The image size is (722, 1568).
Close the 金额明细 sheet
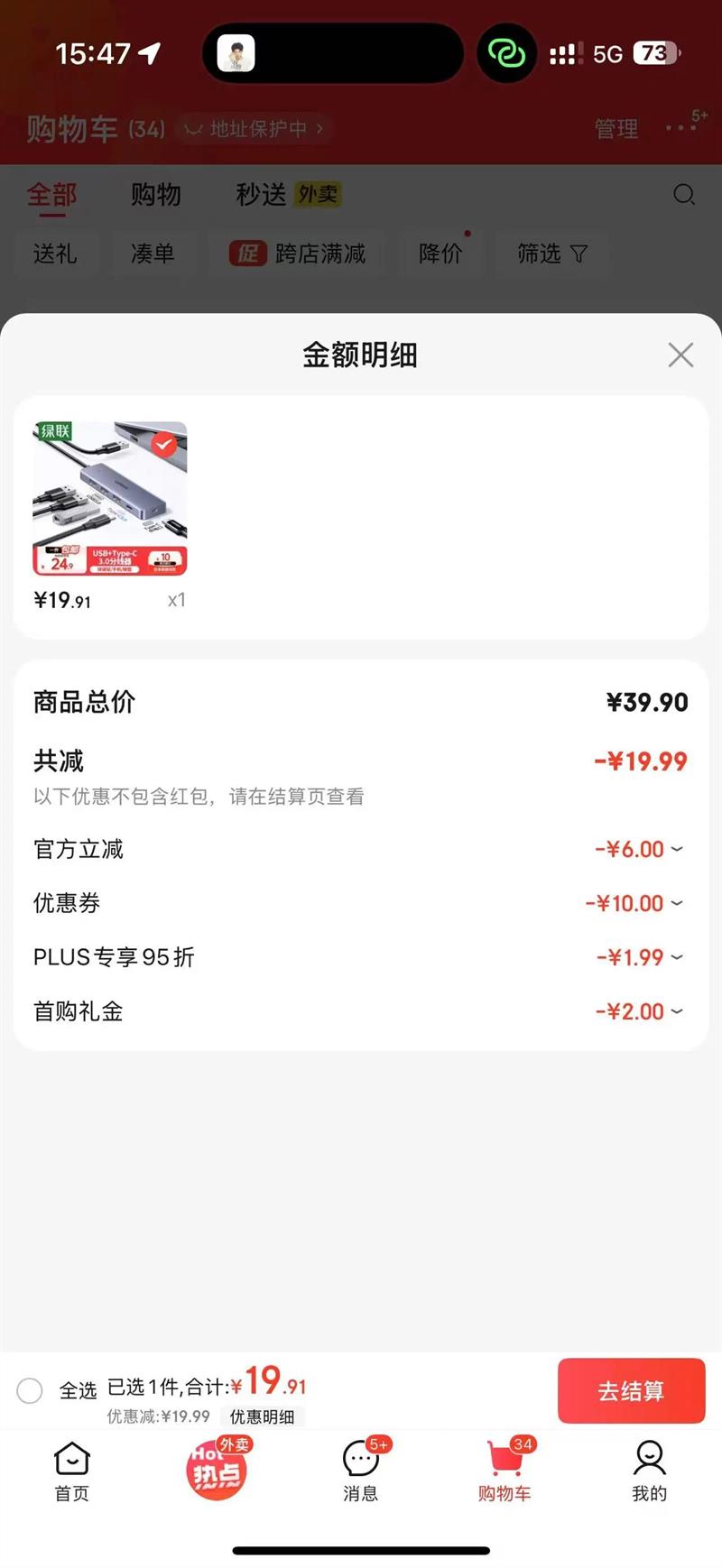tap(680, 355)
